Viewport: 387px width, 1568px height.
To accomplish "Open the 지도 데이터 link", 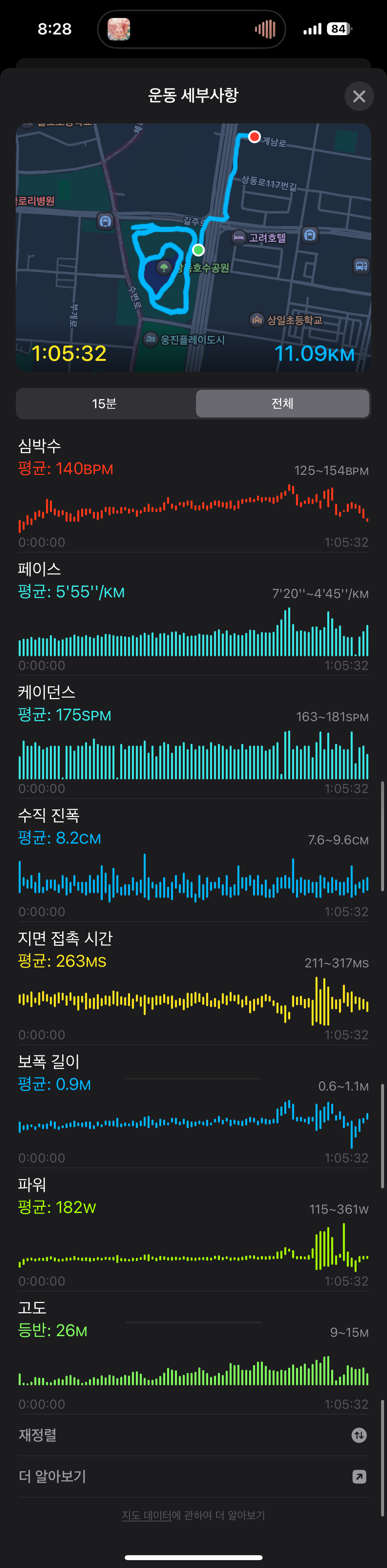I will pyautogui.click(x=146, y=1515).
